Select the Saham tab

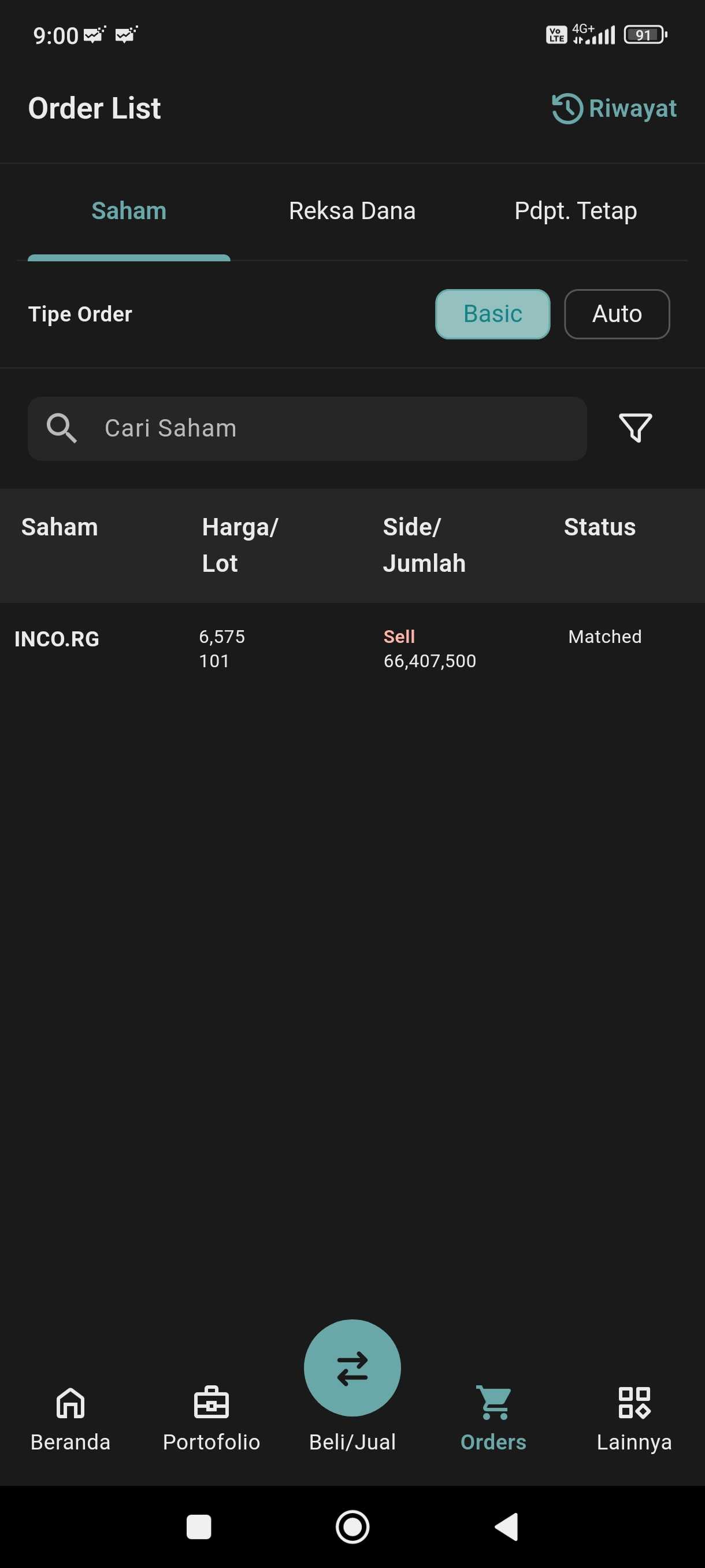129,210
